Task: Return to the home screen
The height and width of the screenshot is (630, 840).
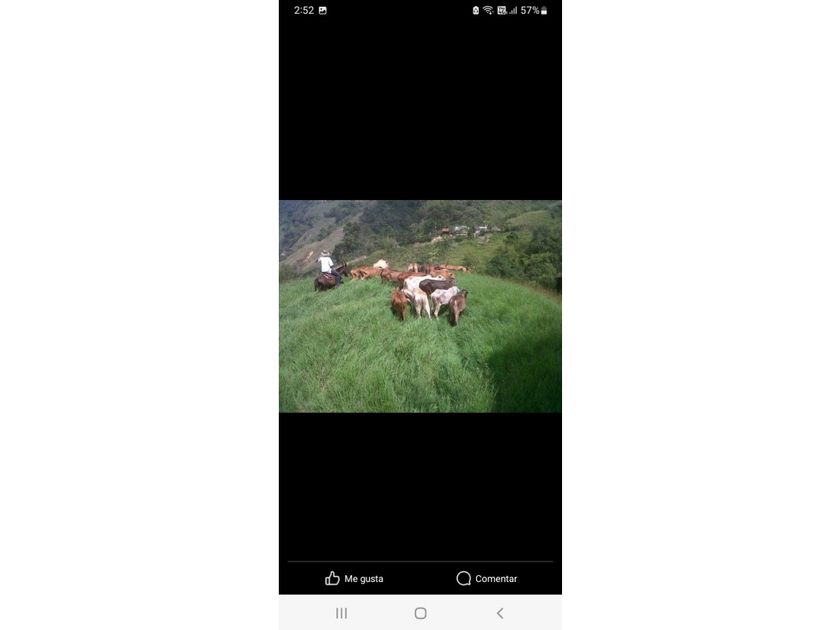Action: [x=420, y=613]
